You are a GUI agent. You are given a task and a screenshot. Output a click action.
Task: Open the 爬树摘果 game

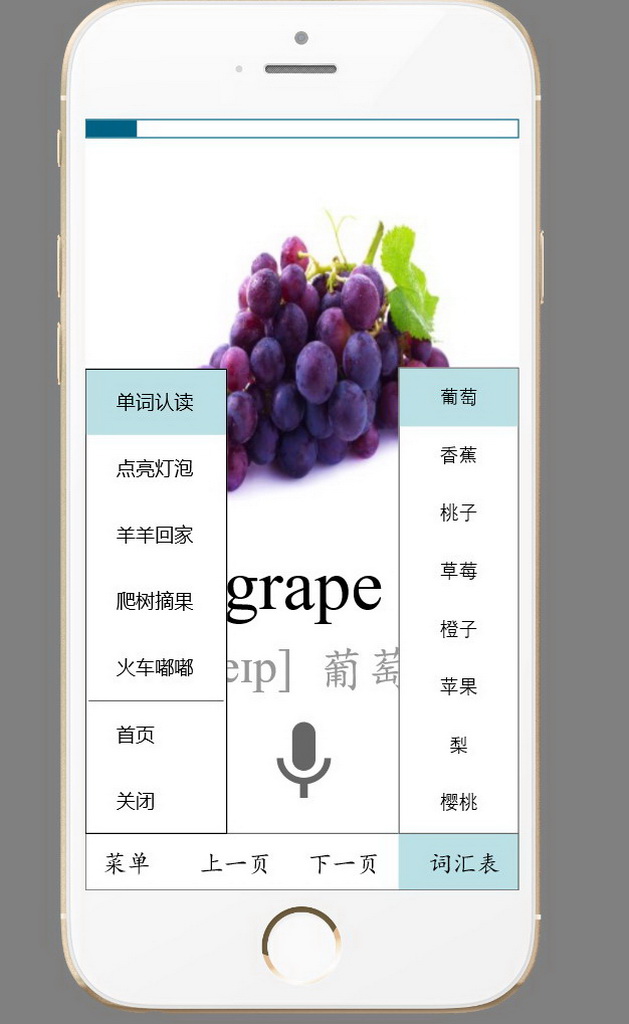pyautogui.click(x=155, y=601)
